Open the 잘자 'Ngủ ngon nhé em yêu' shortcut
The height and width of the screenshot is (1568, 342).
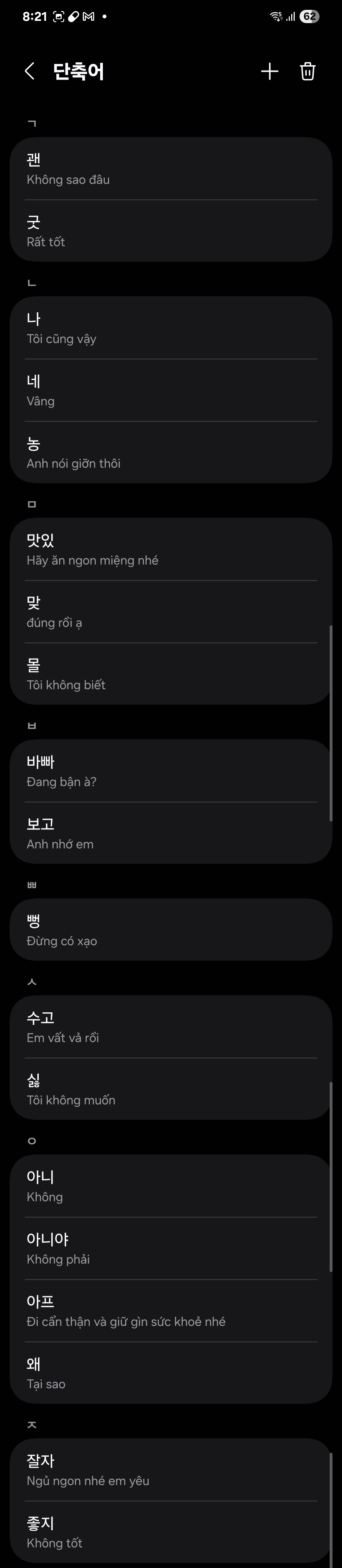pos(171,1470)
